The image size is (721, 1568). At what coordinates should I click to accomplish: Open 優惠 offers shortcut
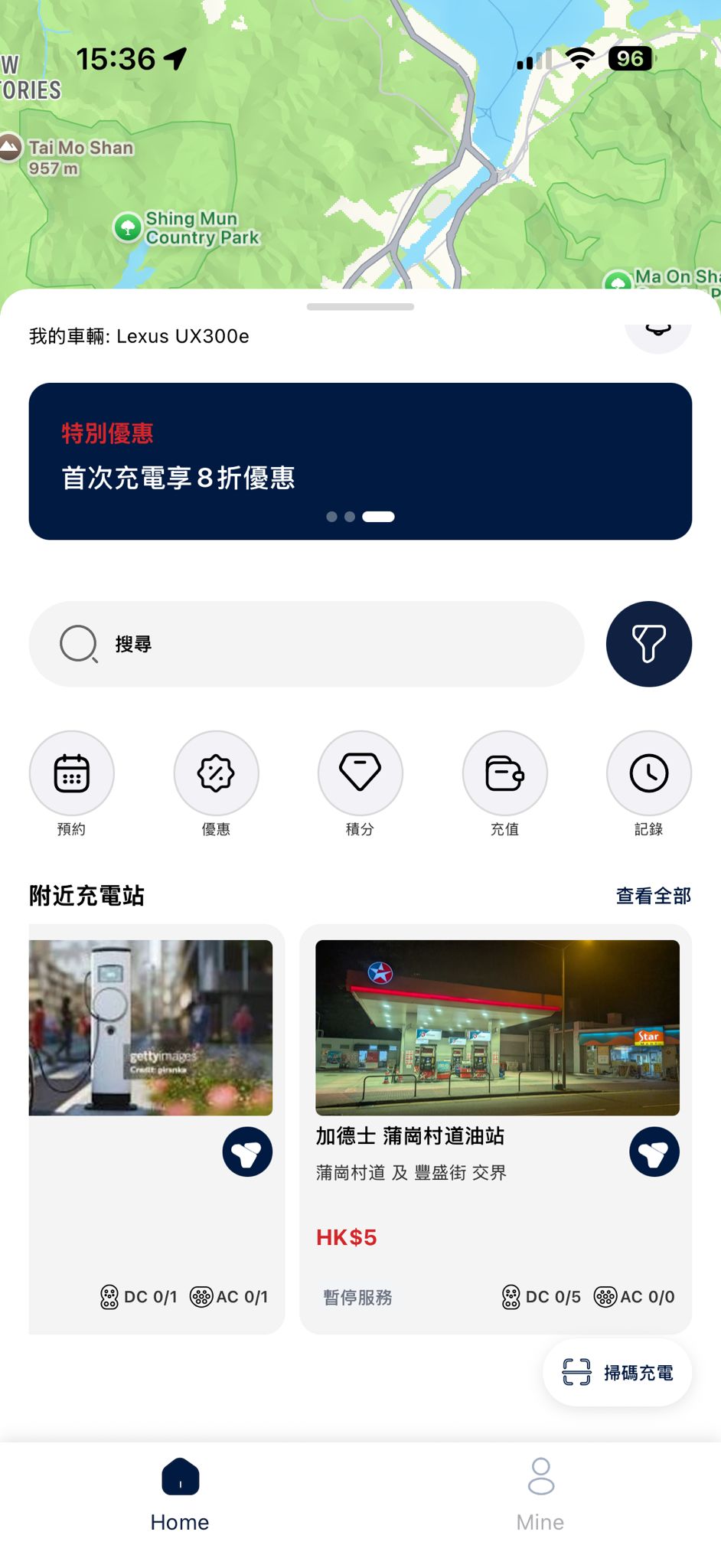click(216, 773)
